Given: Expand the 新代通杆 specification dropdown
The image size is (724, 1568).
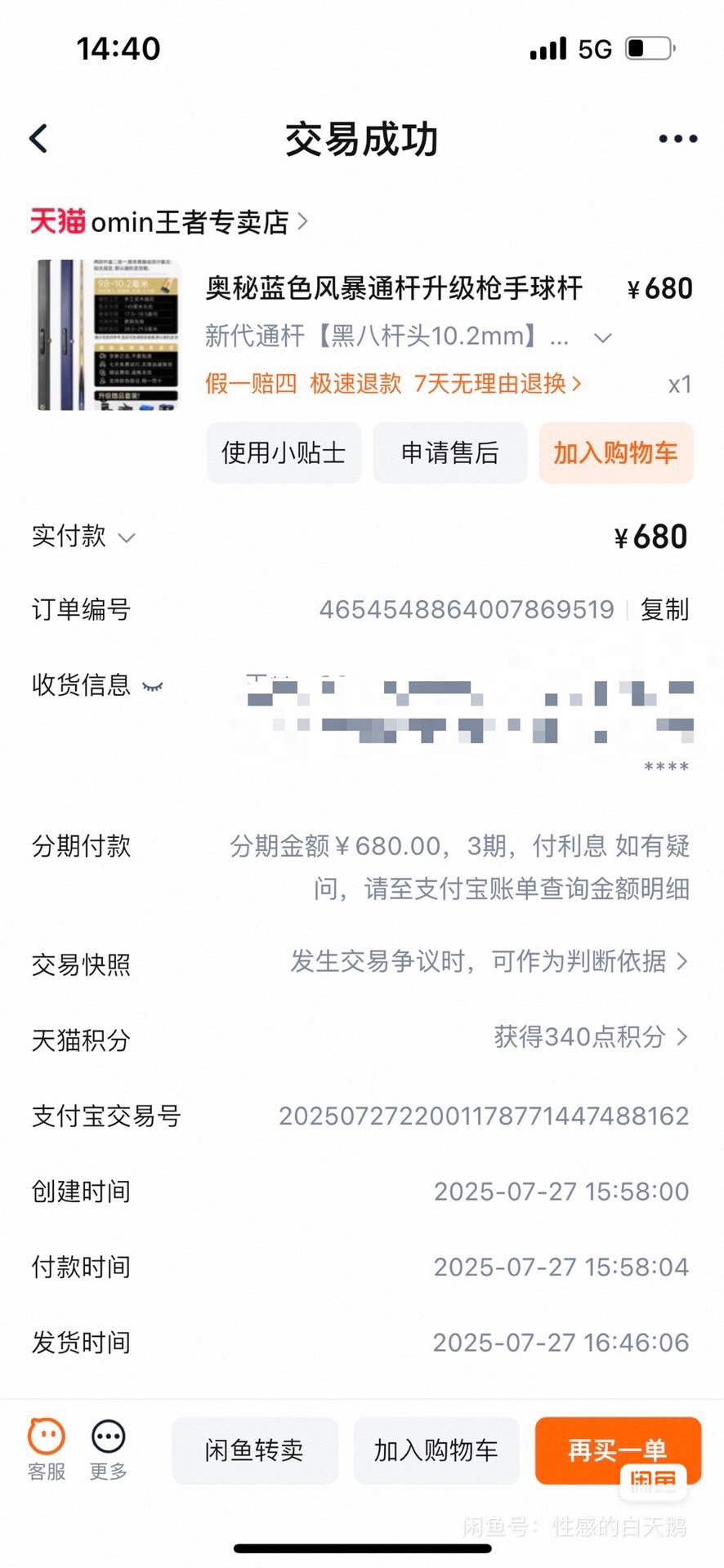Looking at the screenshot, I should (603, 336).
